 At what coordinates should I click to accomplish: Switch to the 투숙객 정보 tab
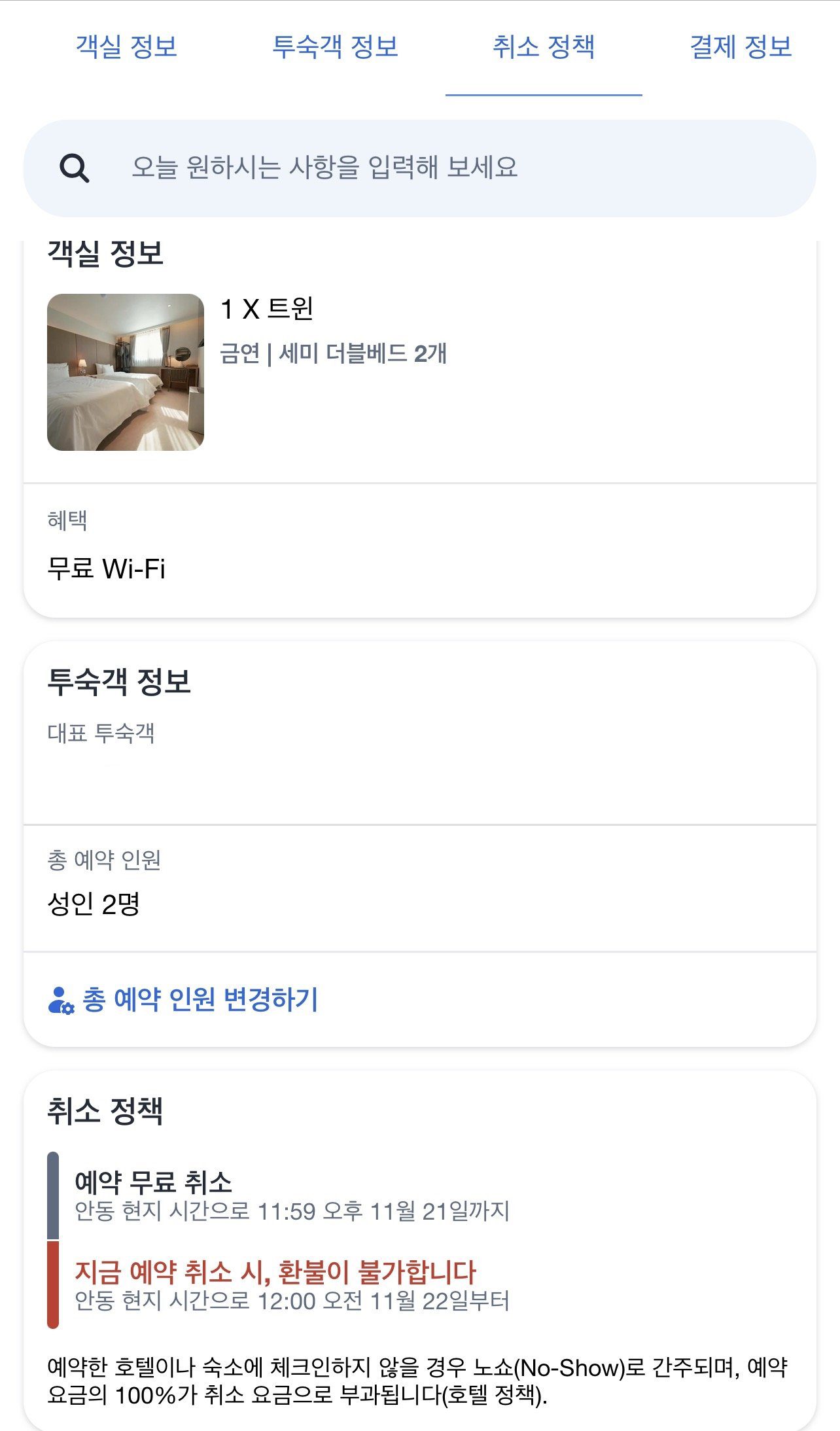(x=335, y=47)
